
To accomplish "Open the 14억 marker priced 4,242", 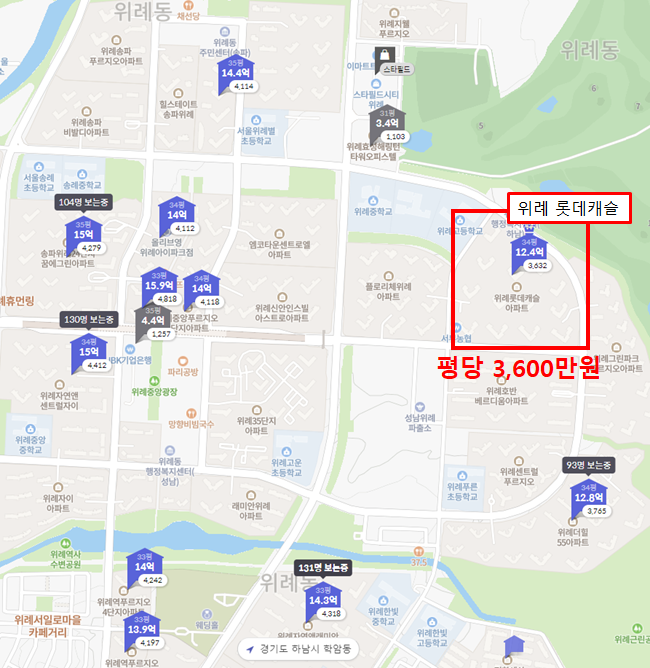I will (145, 569).
